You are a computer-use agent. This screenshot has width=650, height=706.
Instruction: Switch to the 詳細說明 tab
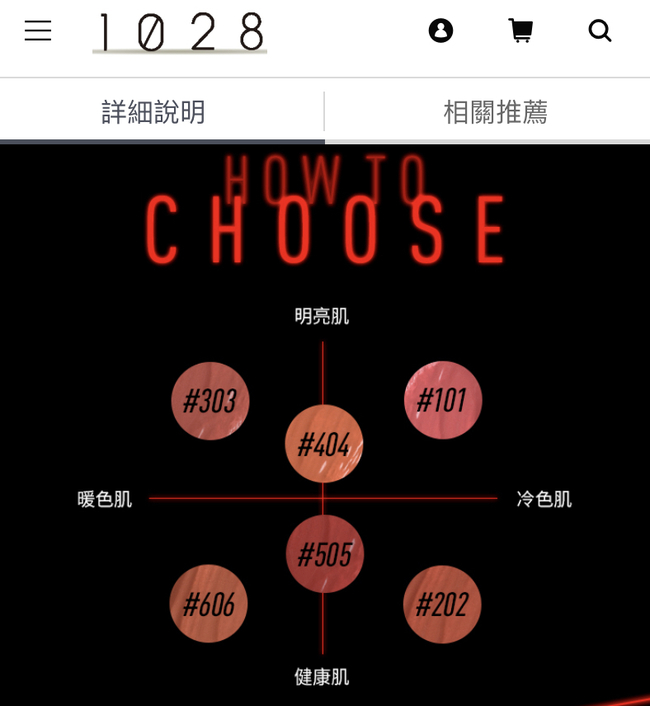pyautogui.click(x=154, y=112)
